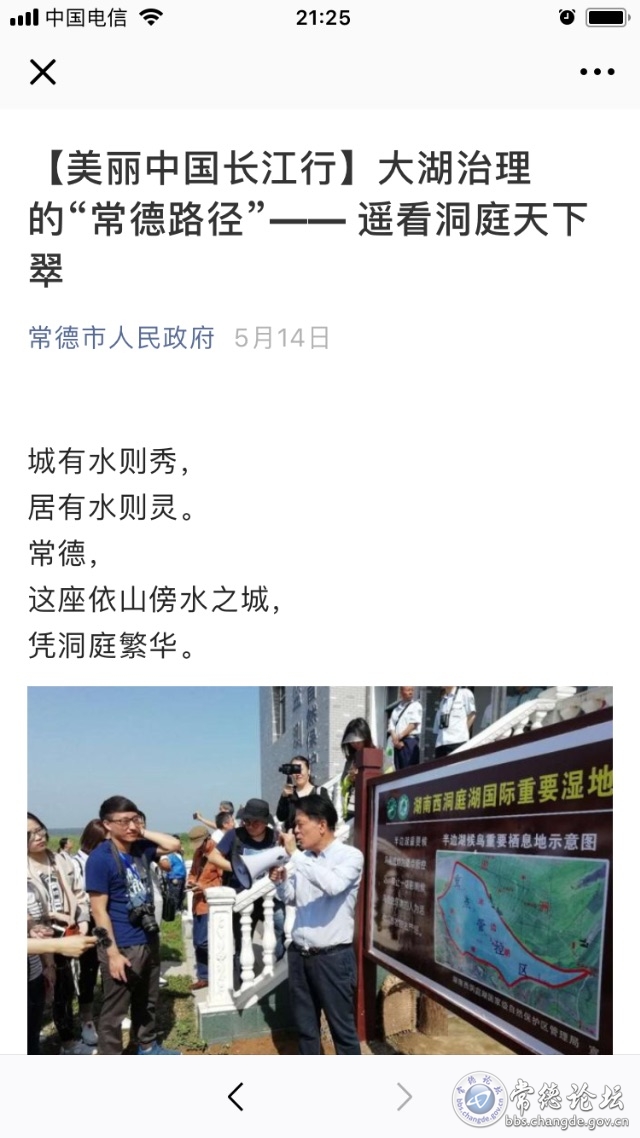The width and height of the screenshot is (640, 1138).
Task: Open the article photo of the wetland sign
Action: 320,868
